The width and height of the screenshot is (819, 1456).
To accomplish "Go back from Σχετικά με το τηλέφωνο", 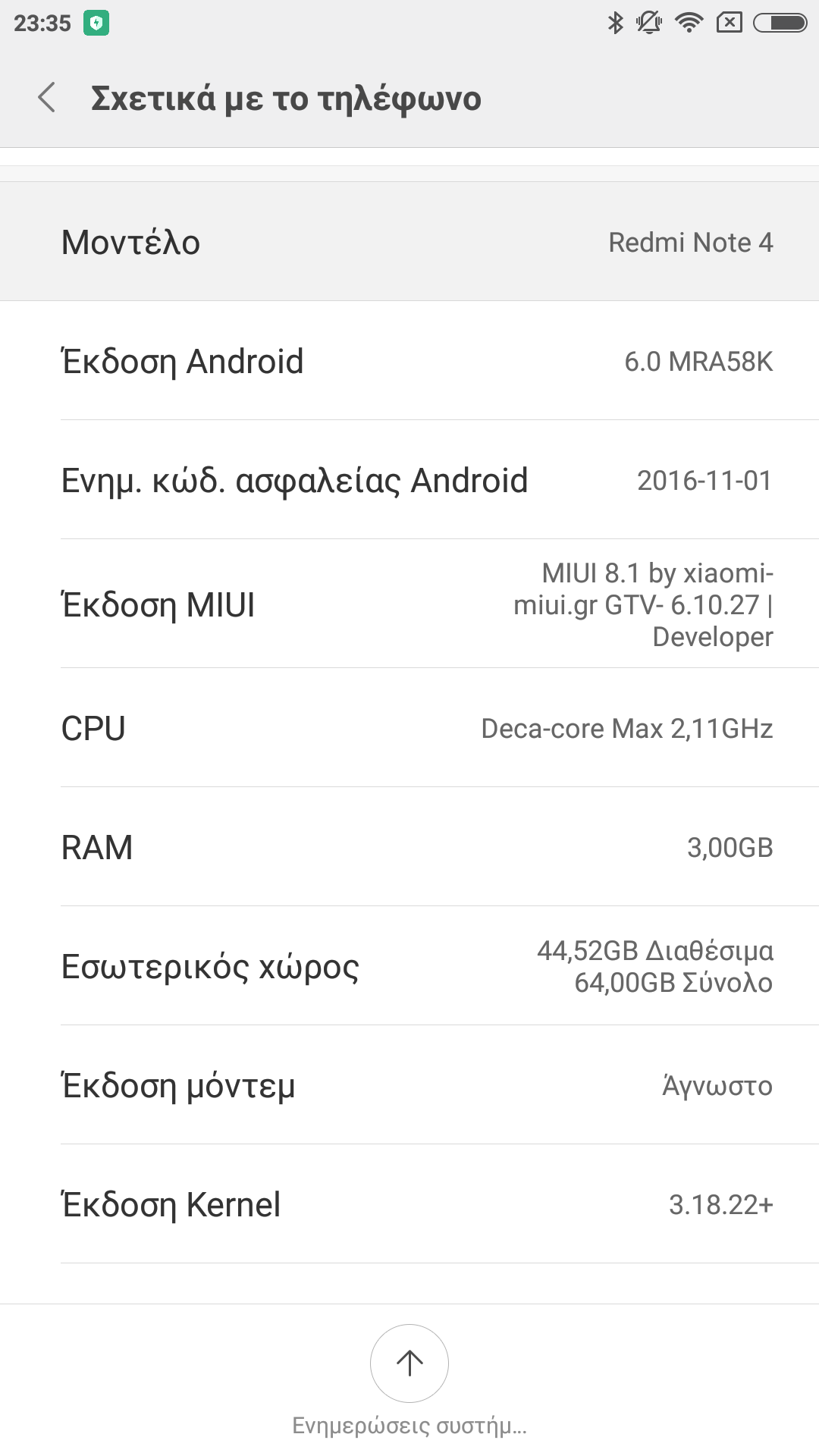I will click(x=47, y=99).
